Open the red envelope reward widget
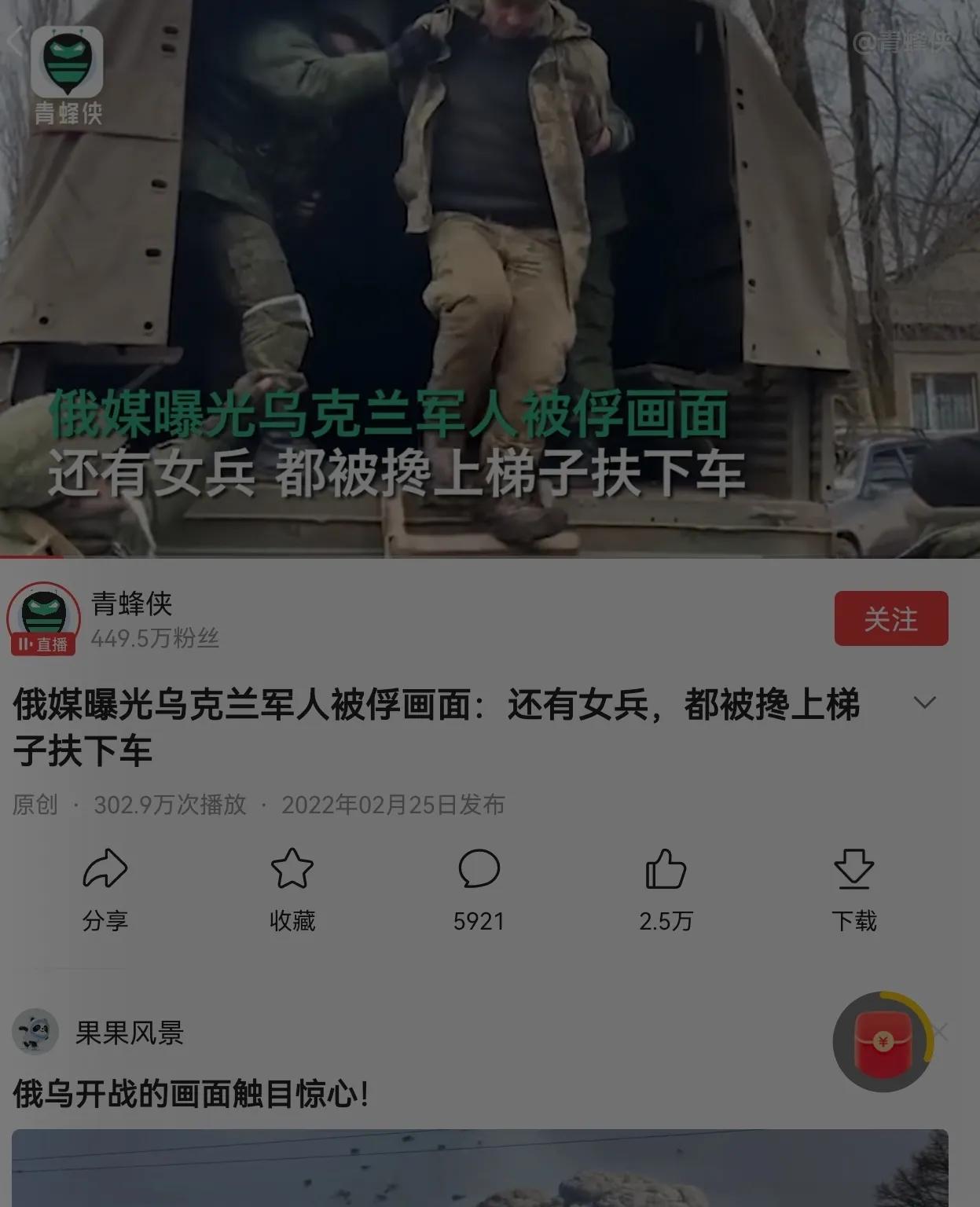This screenshot has height=1207, width=980. (883, 1042)
